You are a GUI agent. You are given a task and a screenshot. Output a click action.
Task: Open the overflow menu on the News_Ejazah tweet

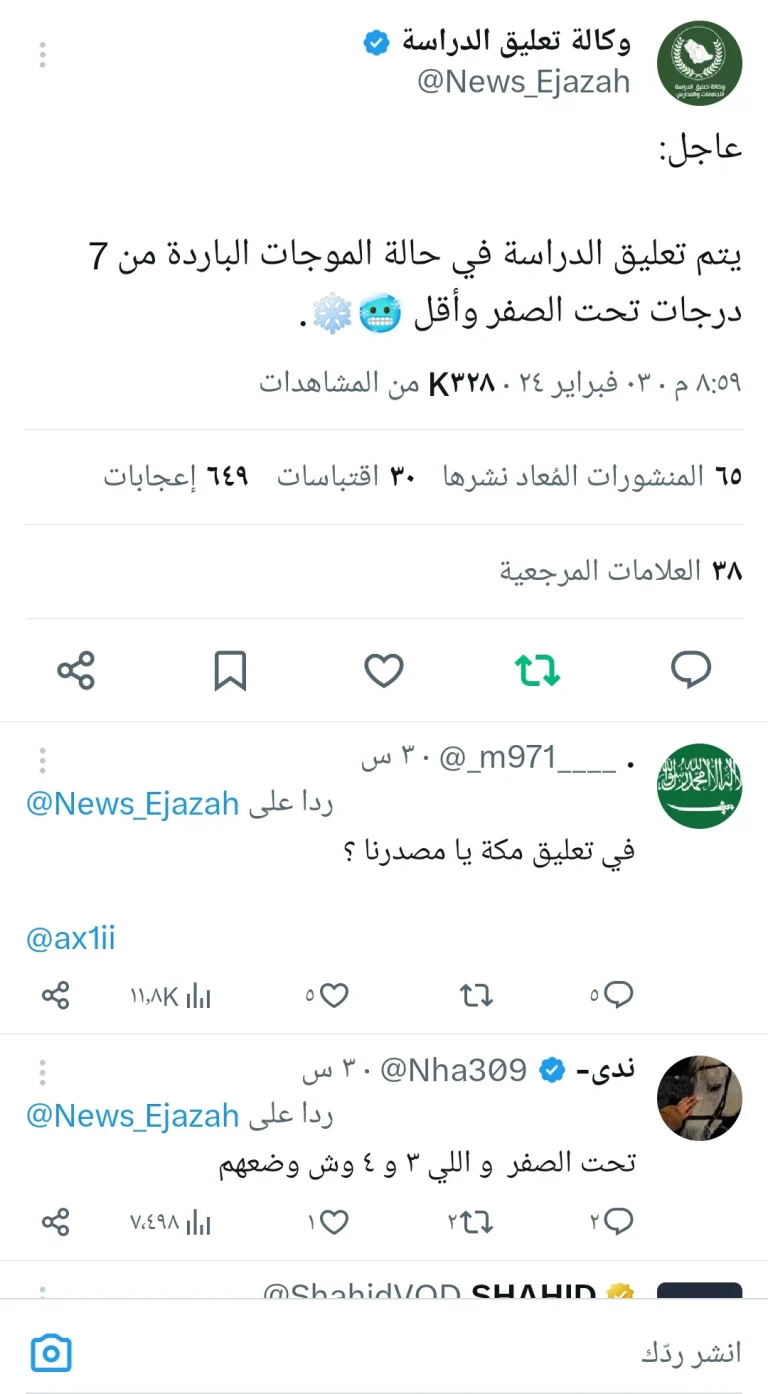coord(42,55)
